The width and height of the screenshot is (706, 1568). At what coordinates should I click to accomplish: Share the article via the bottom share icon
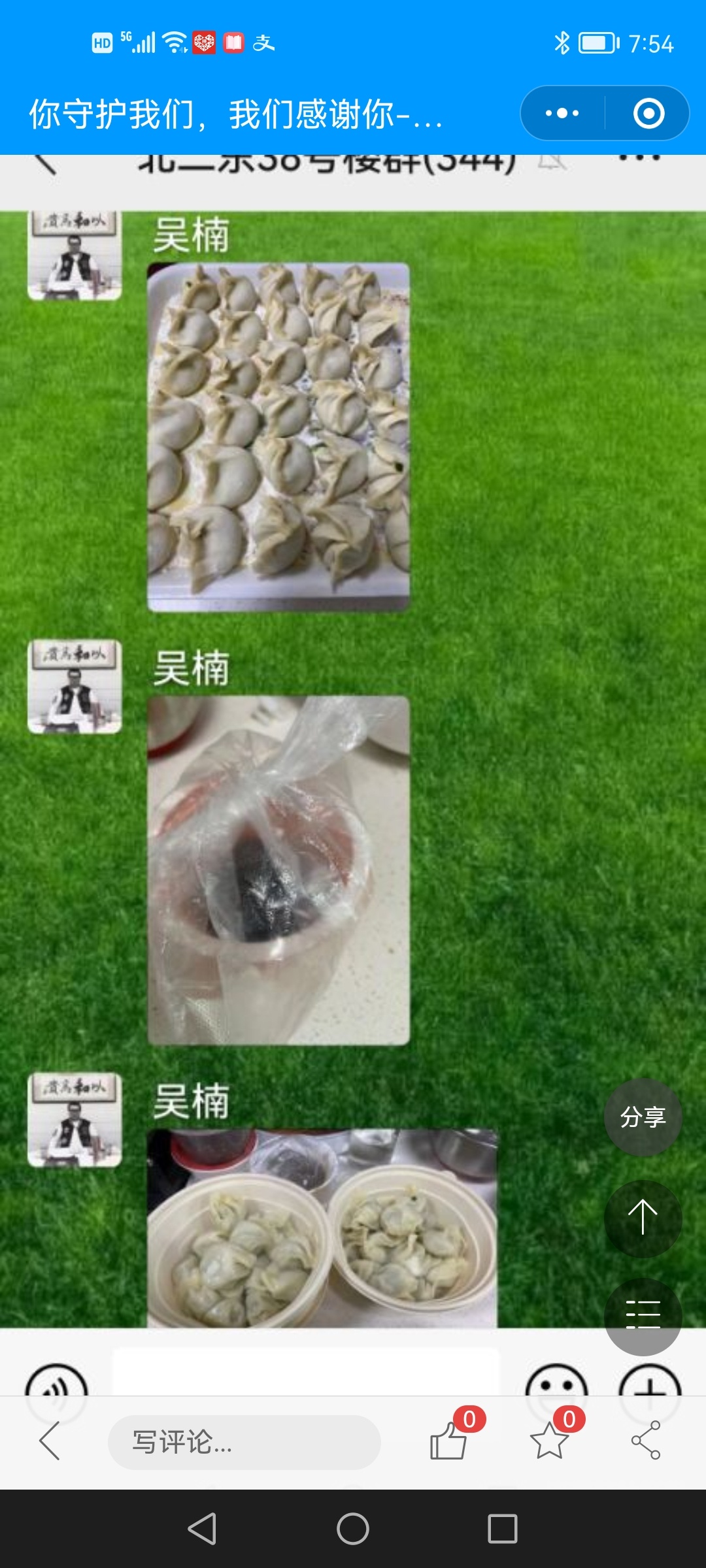[646, 1441]
